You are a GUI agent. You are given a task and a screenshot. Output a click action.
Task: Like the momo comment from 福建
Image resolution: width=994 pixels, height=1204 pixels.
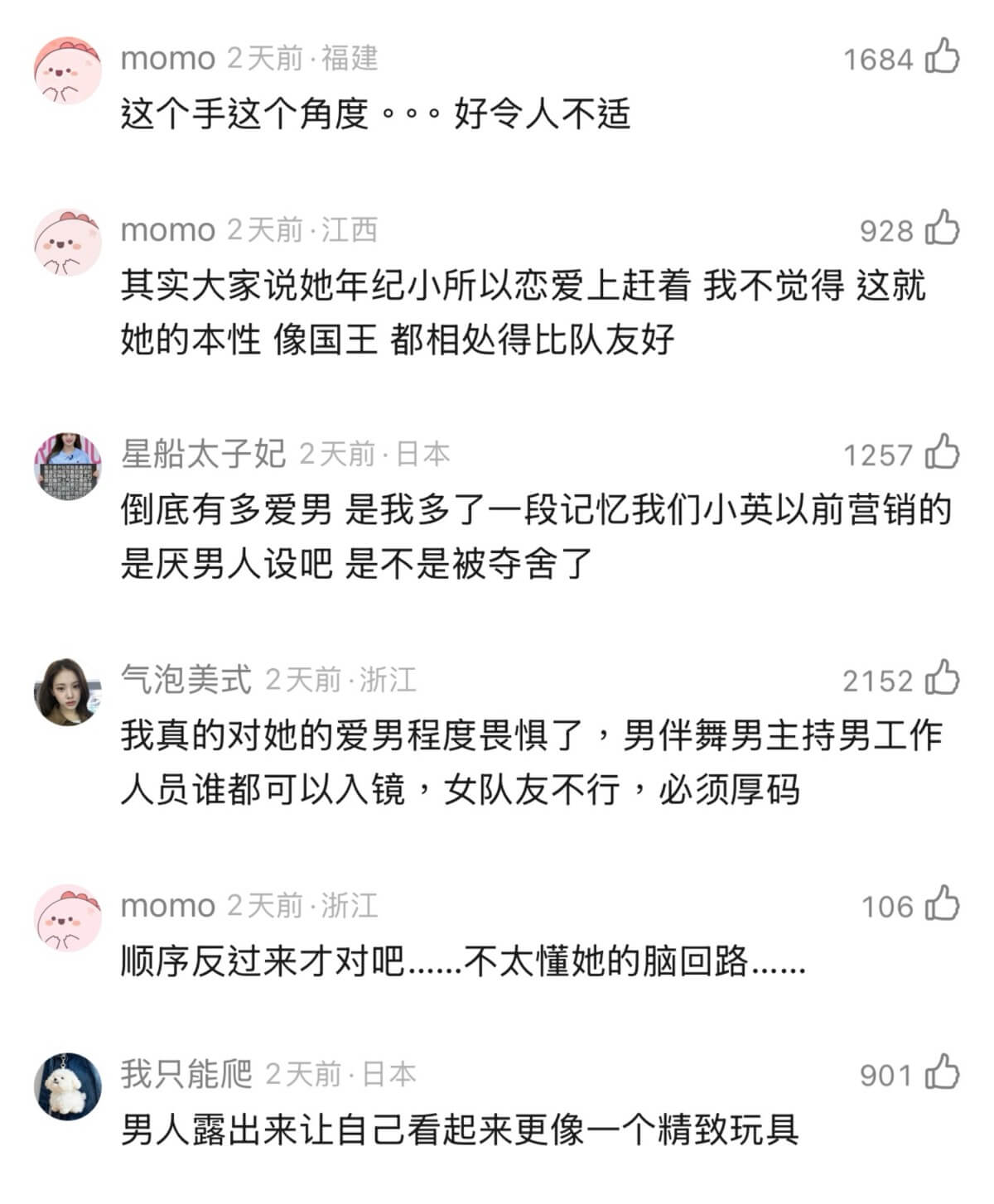point(942,57)
